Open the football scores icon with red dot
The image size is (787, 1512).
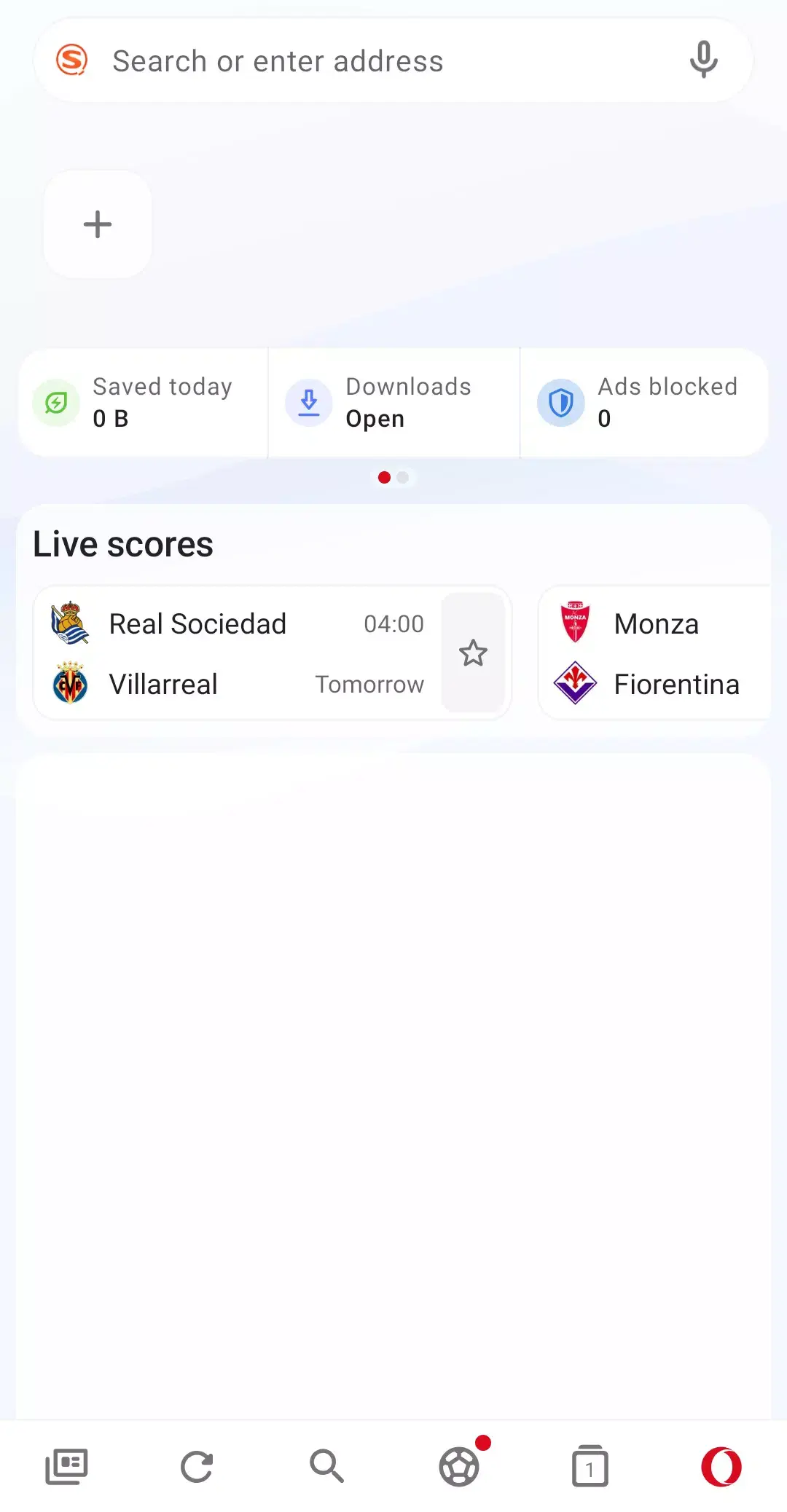pos(458,1466)
